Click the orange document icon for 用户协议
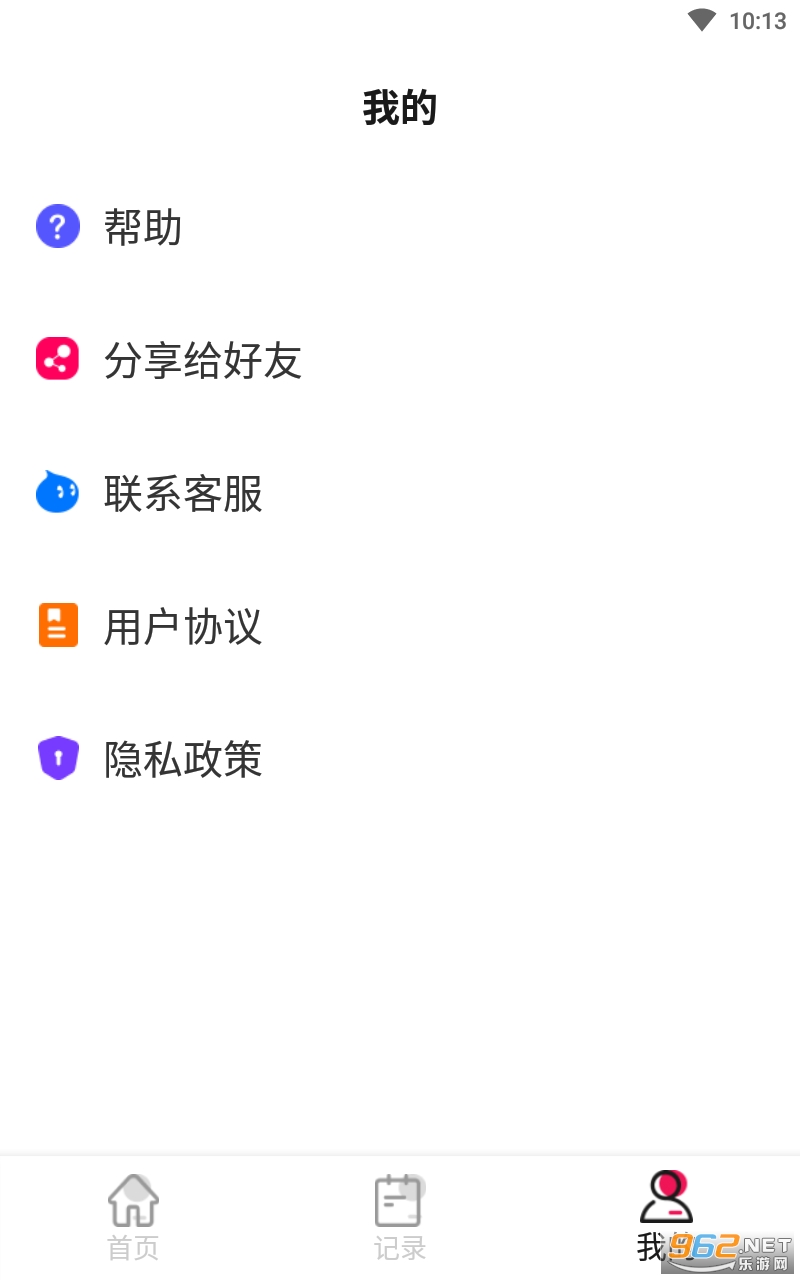 click(x=57, y=625)
